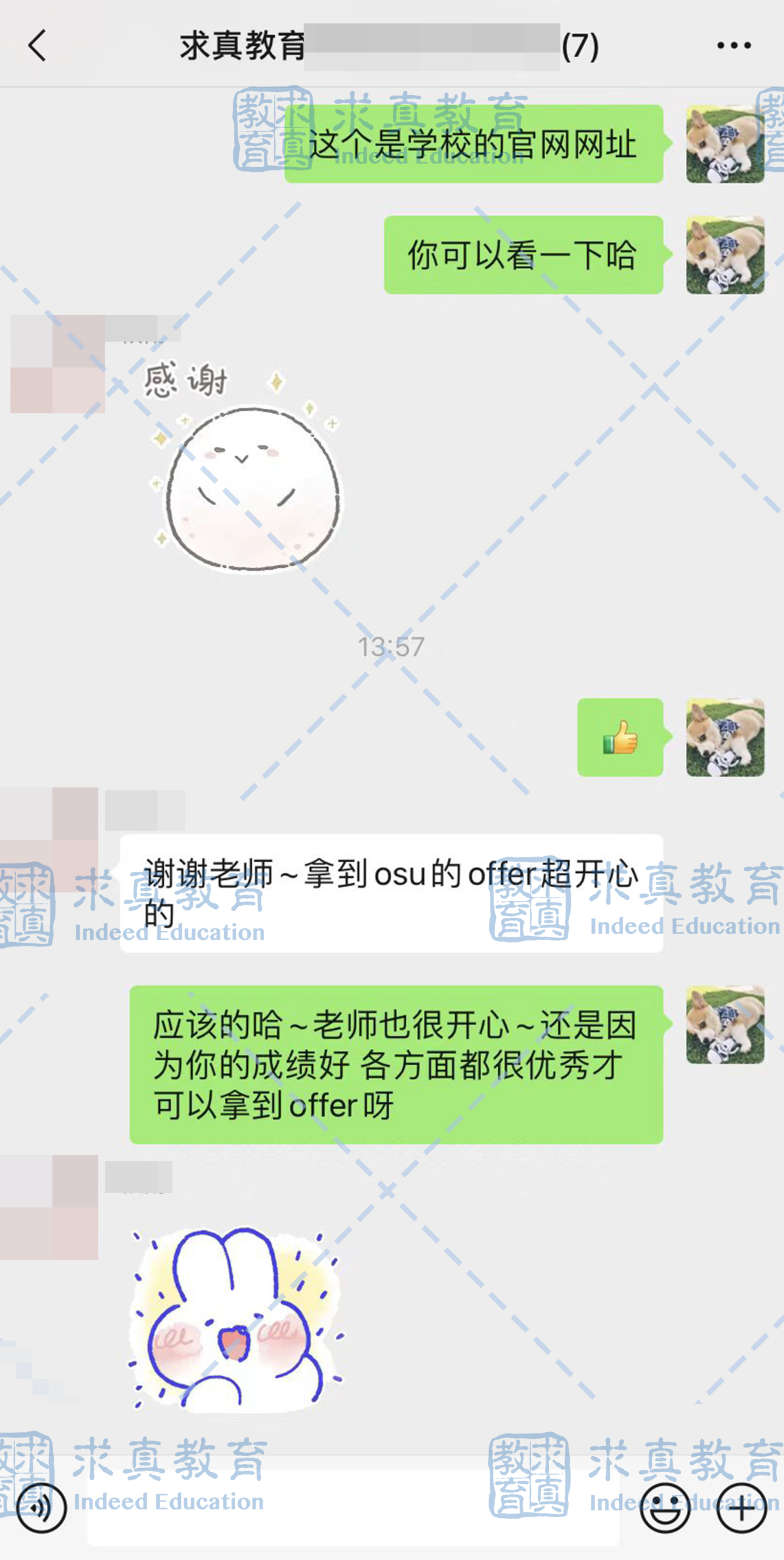Go back using the top-left arrow
The image size is (784, 1560).
[37, 46]
